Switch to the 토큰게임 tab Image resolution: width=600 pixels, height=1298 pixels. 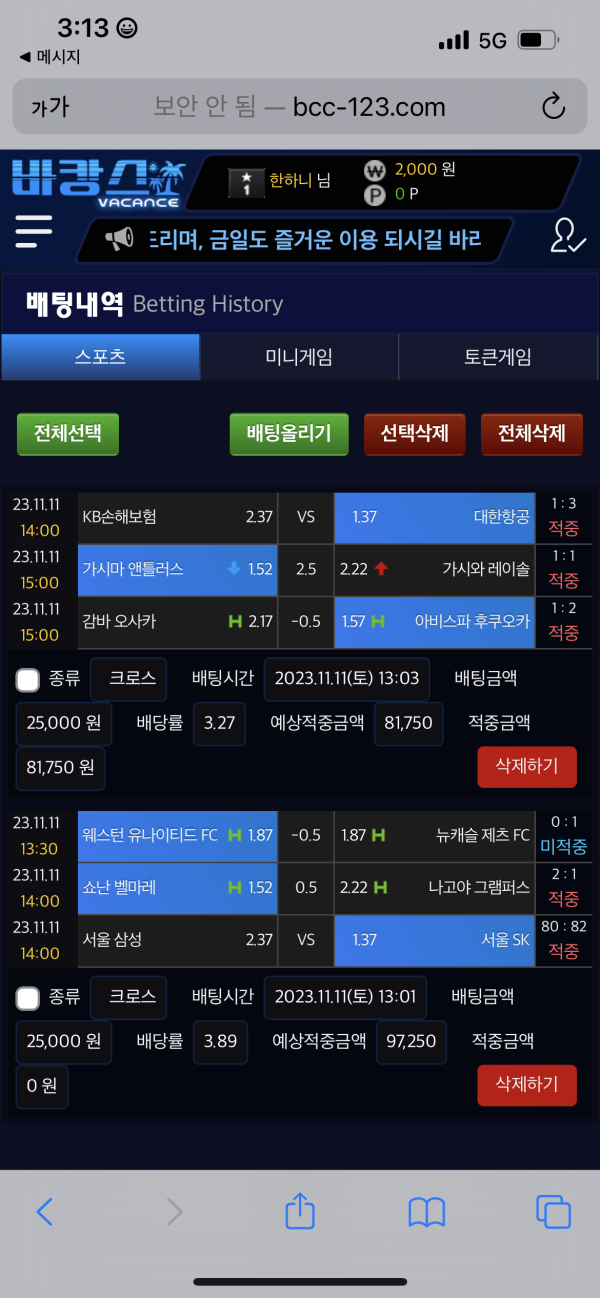point(498,357)
